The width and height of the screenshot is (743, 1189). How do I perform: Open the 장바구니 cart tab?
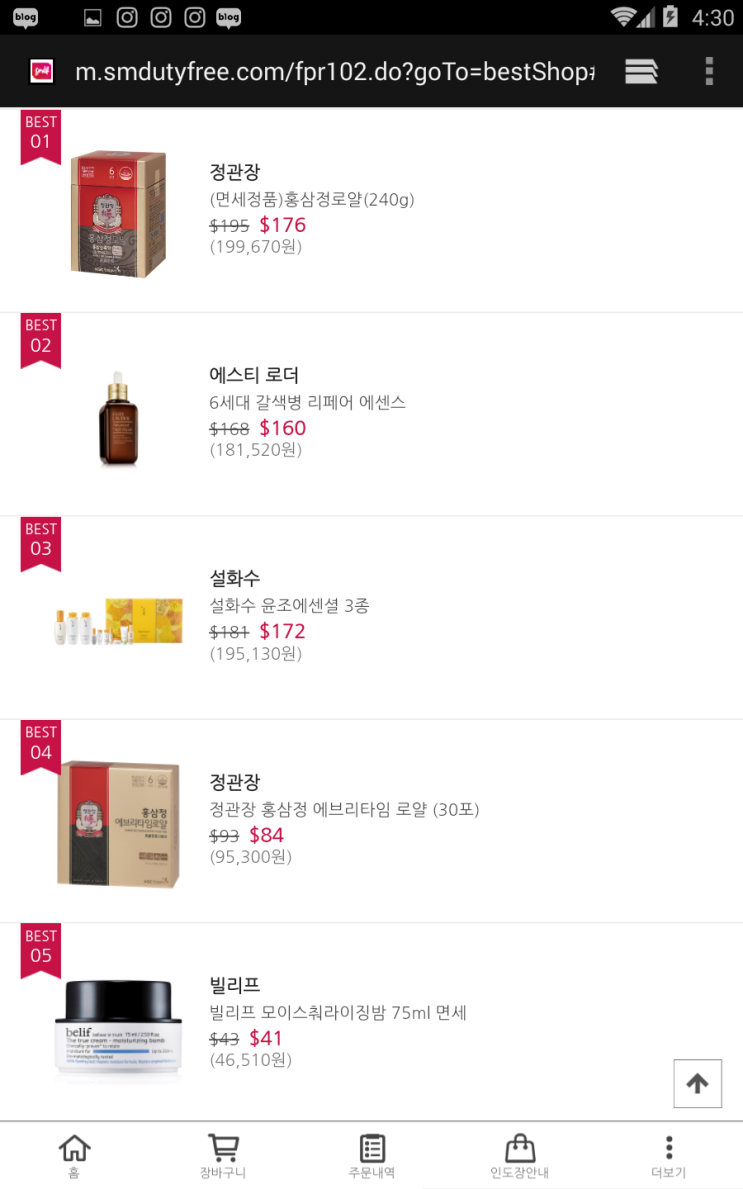point(222,1156)
